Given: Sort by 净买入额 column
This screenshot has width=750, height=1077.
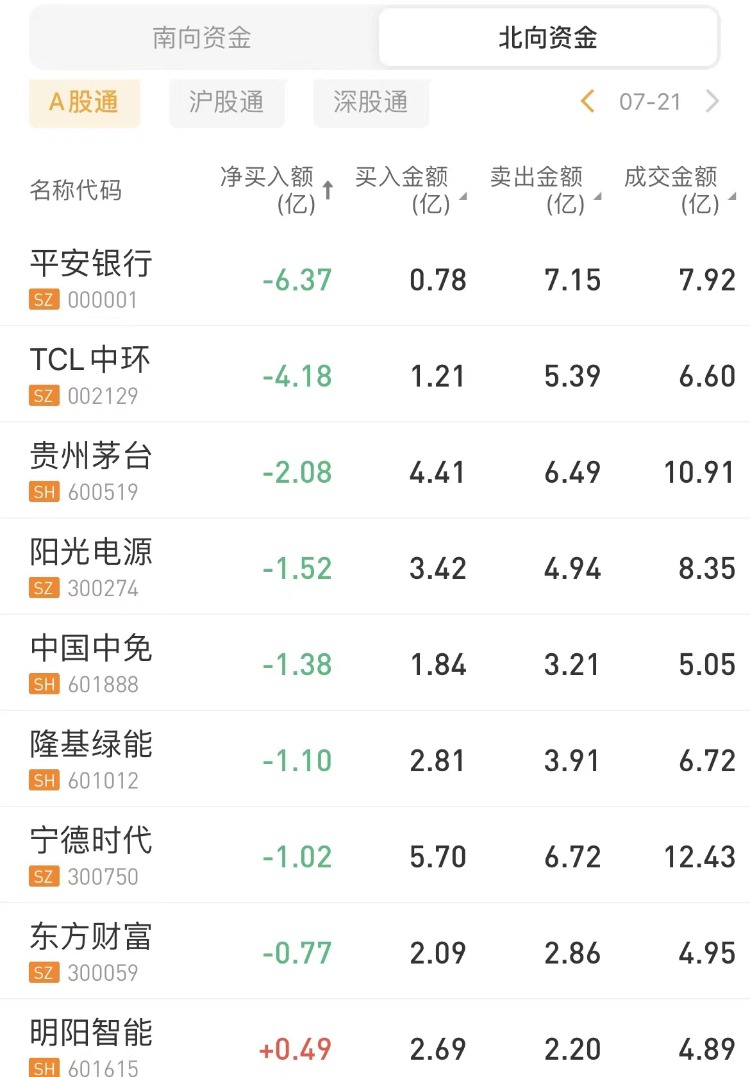Looking at the screenshot, I should (x=276, y=190).
